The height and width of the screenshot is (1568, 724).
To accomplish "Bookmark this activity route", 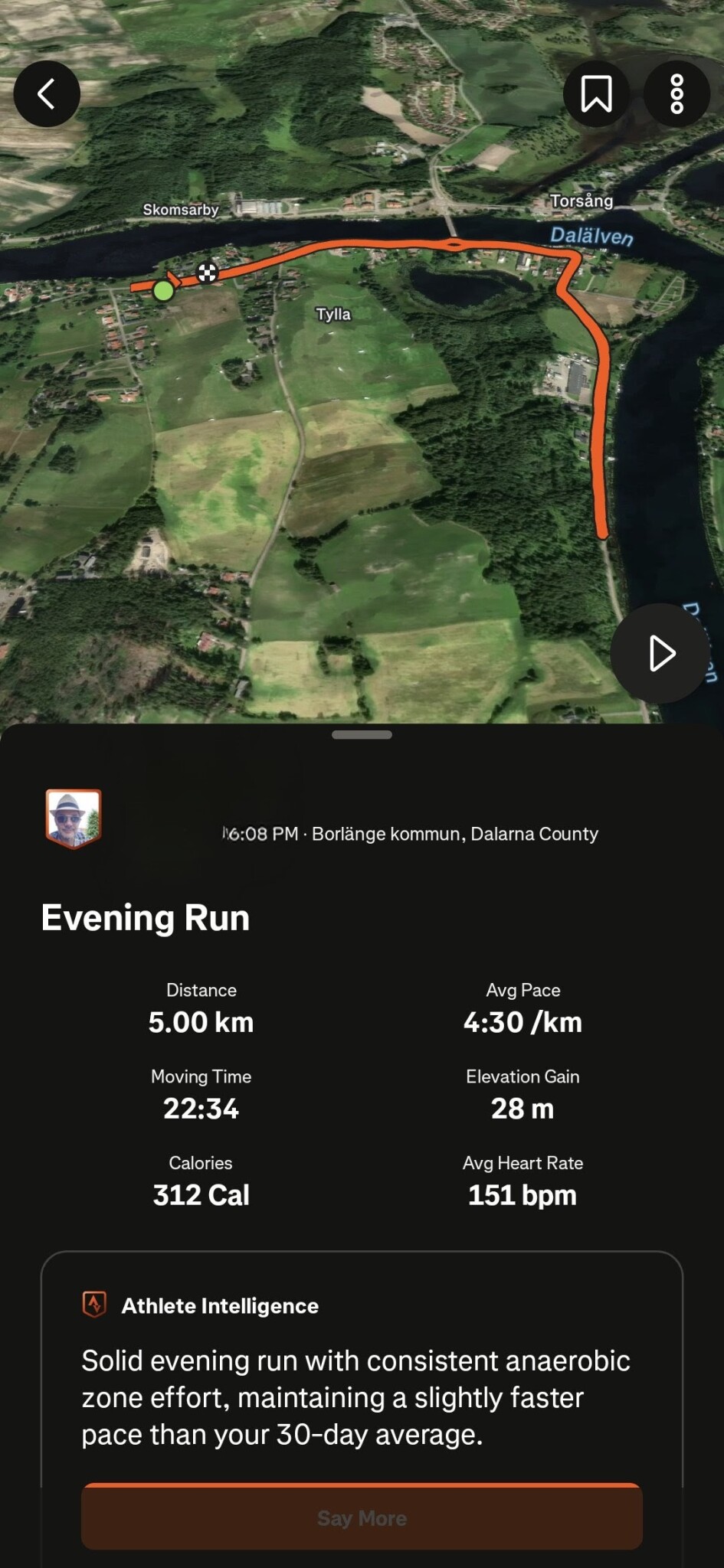I will point(596,93).
